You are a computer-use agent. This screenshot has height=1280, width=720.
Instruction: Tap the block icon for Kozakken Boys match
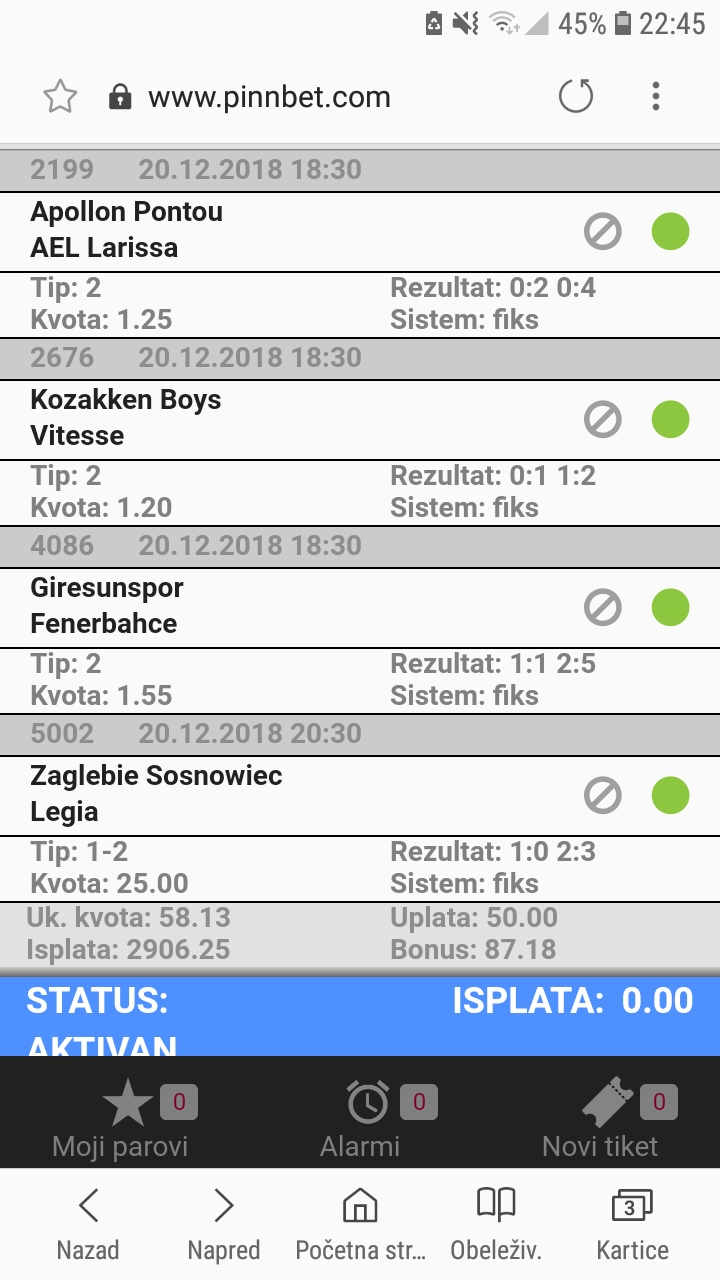coord(603,420)
